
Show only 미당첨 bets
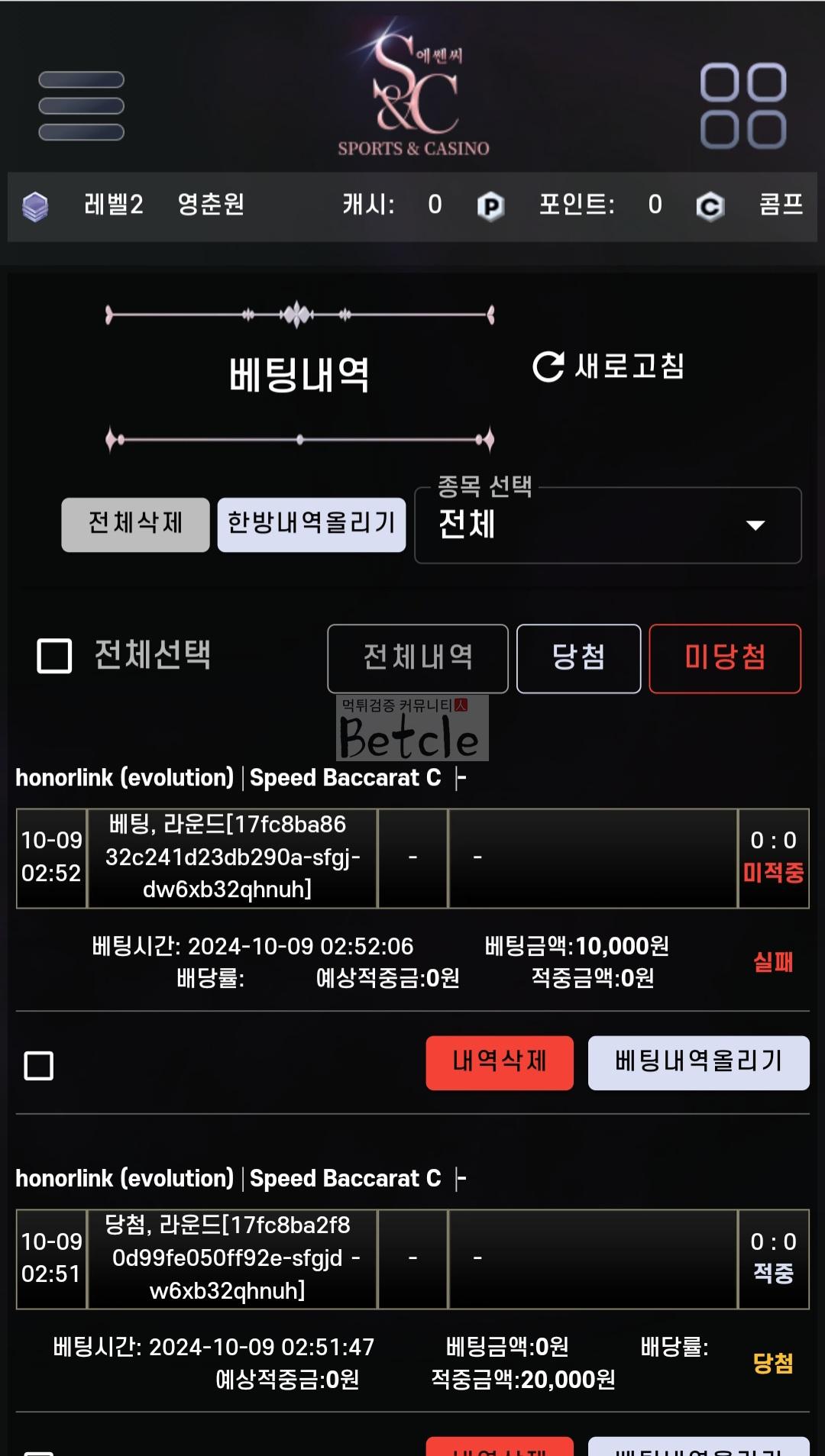(x=724, y=657)
